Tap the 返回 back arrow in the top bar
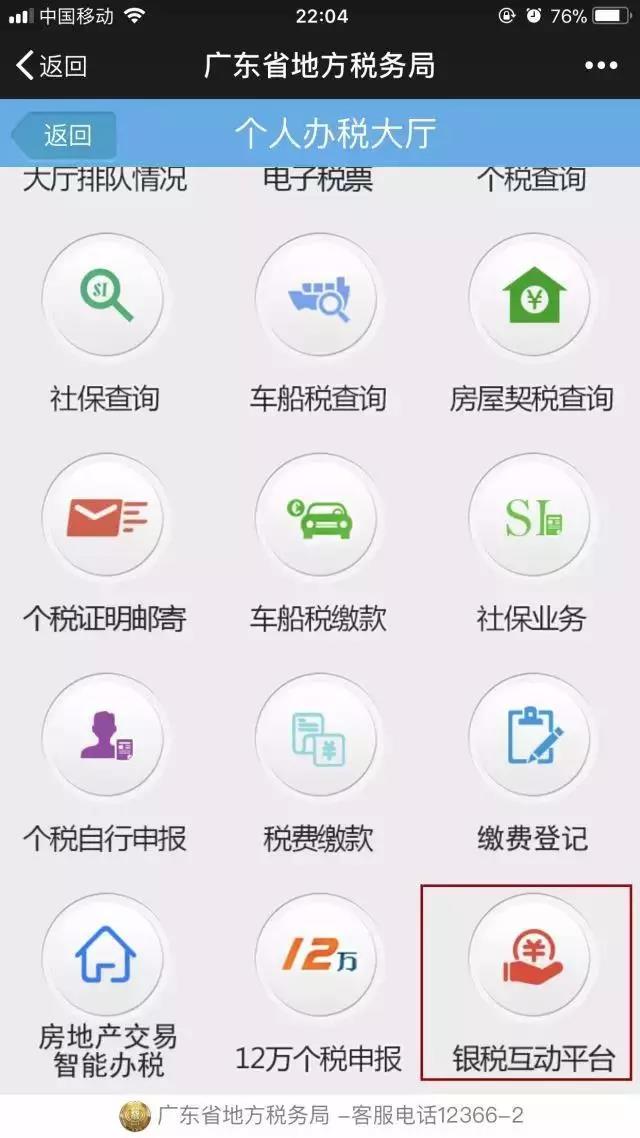This screenshot has width=640, height=1138. pos(51,66)
